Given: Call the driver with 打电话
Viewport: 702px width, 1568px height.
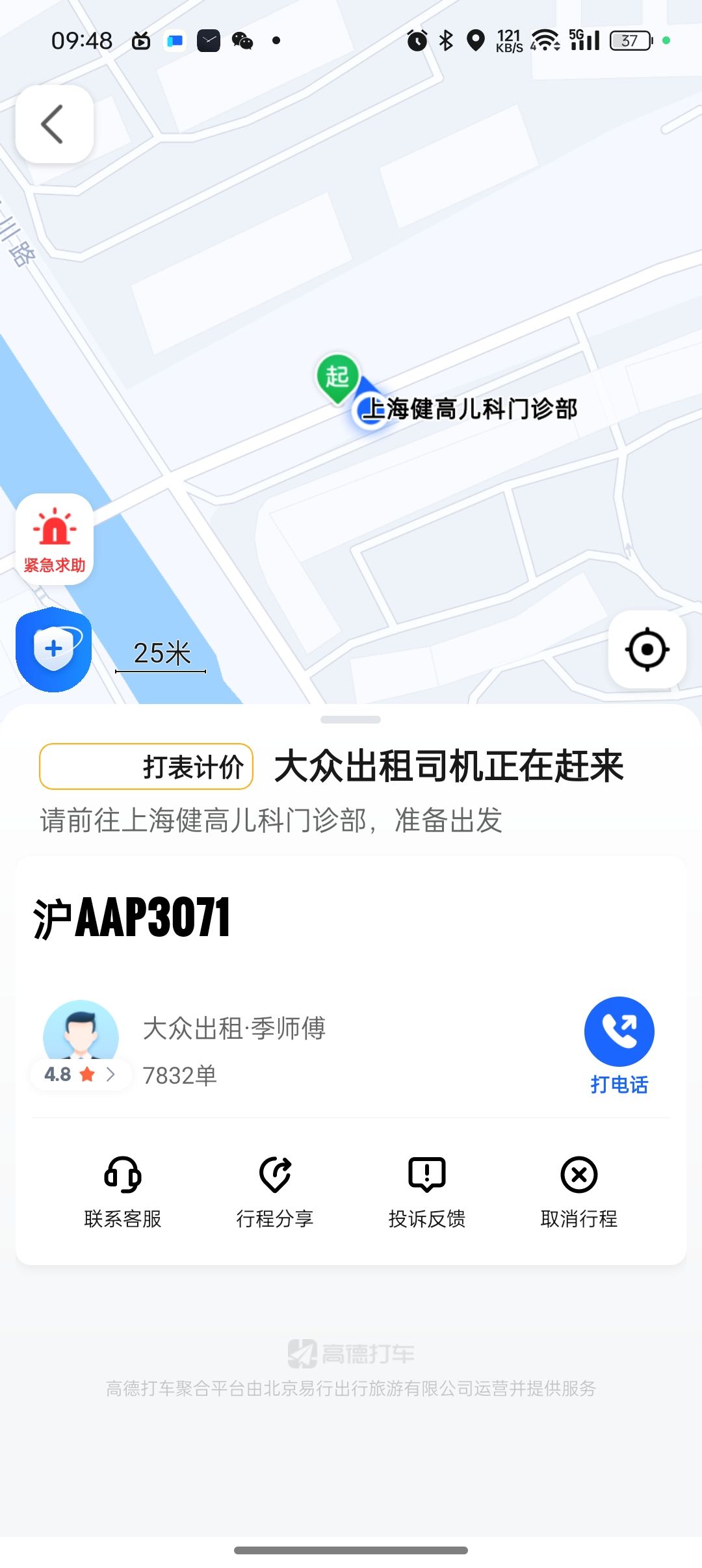Looking at the screenshot, I should point(619,1045).
